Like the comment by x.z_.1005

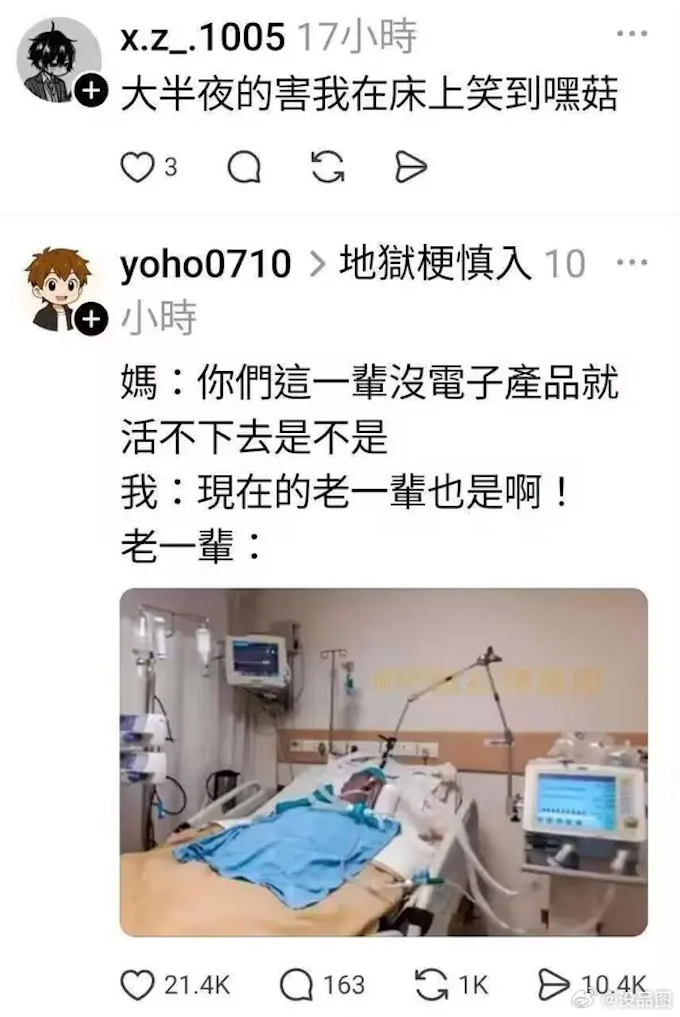138,168
